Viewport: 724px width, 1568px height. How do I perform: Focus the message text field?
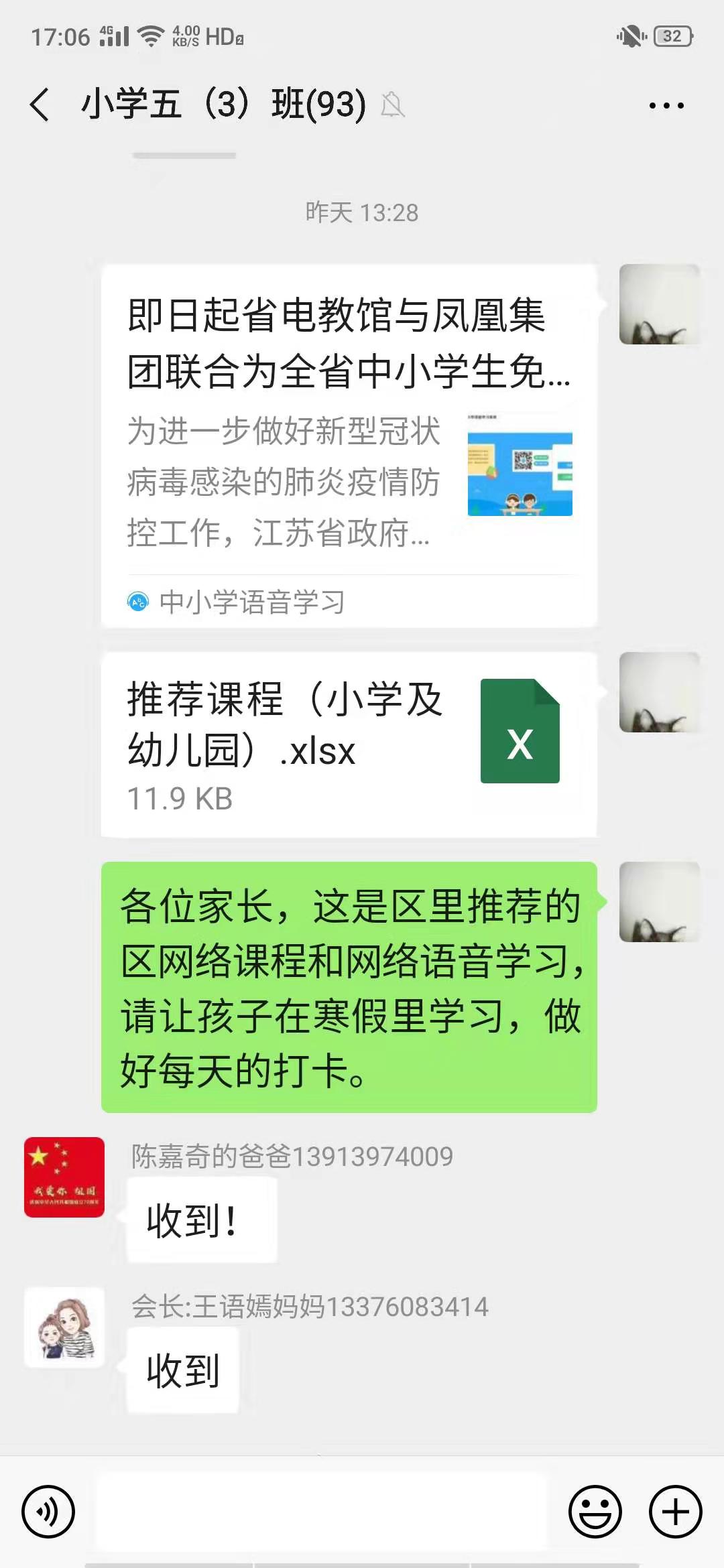322,1511
